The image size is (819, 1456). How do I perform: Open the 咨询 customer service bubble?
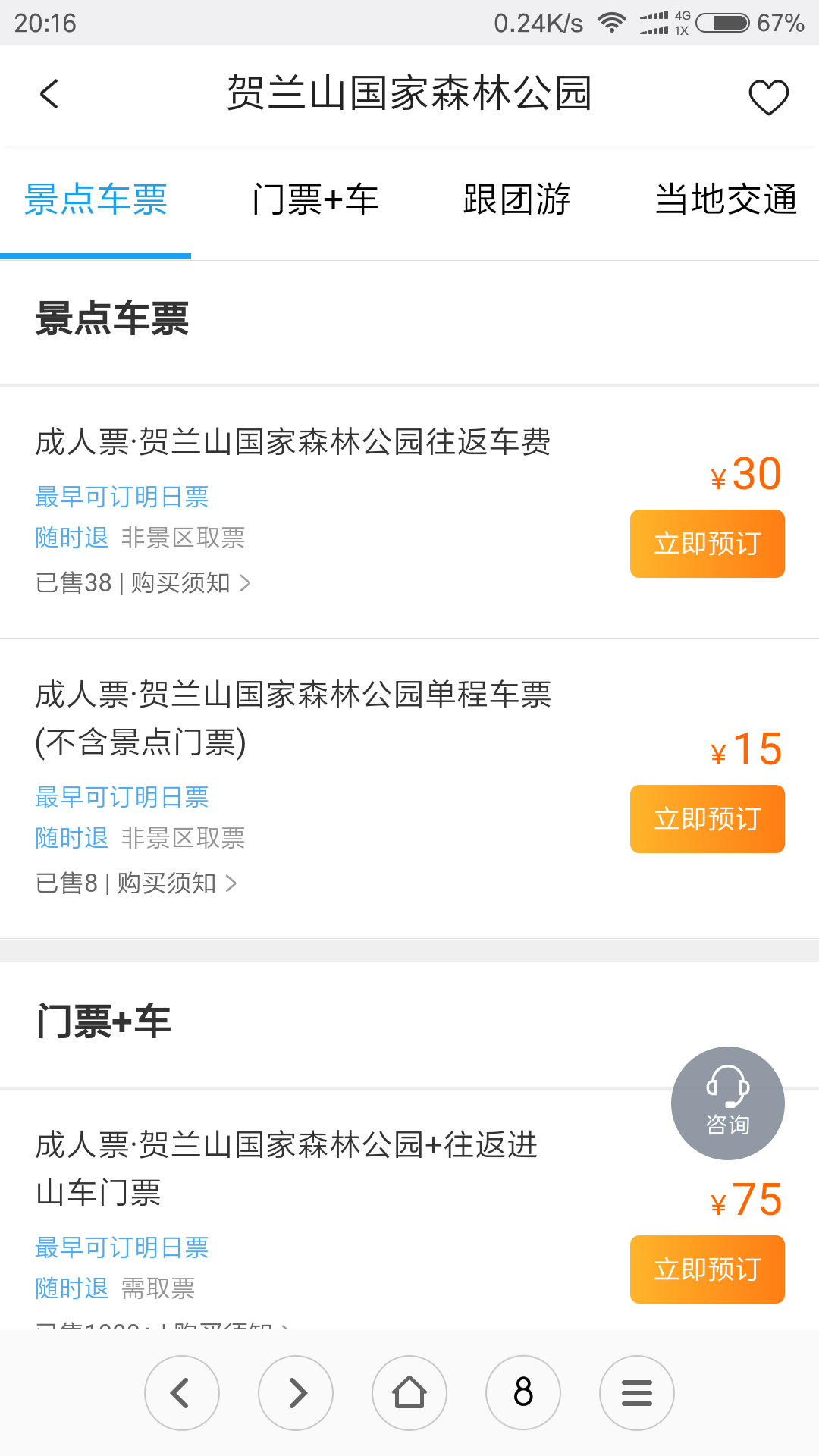click(728, 1103)
